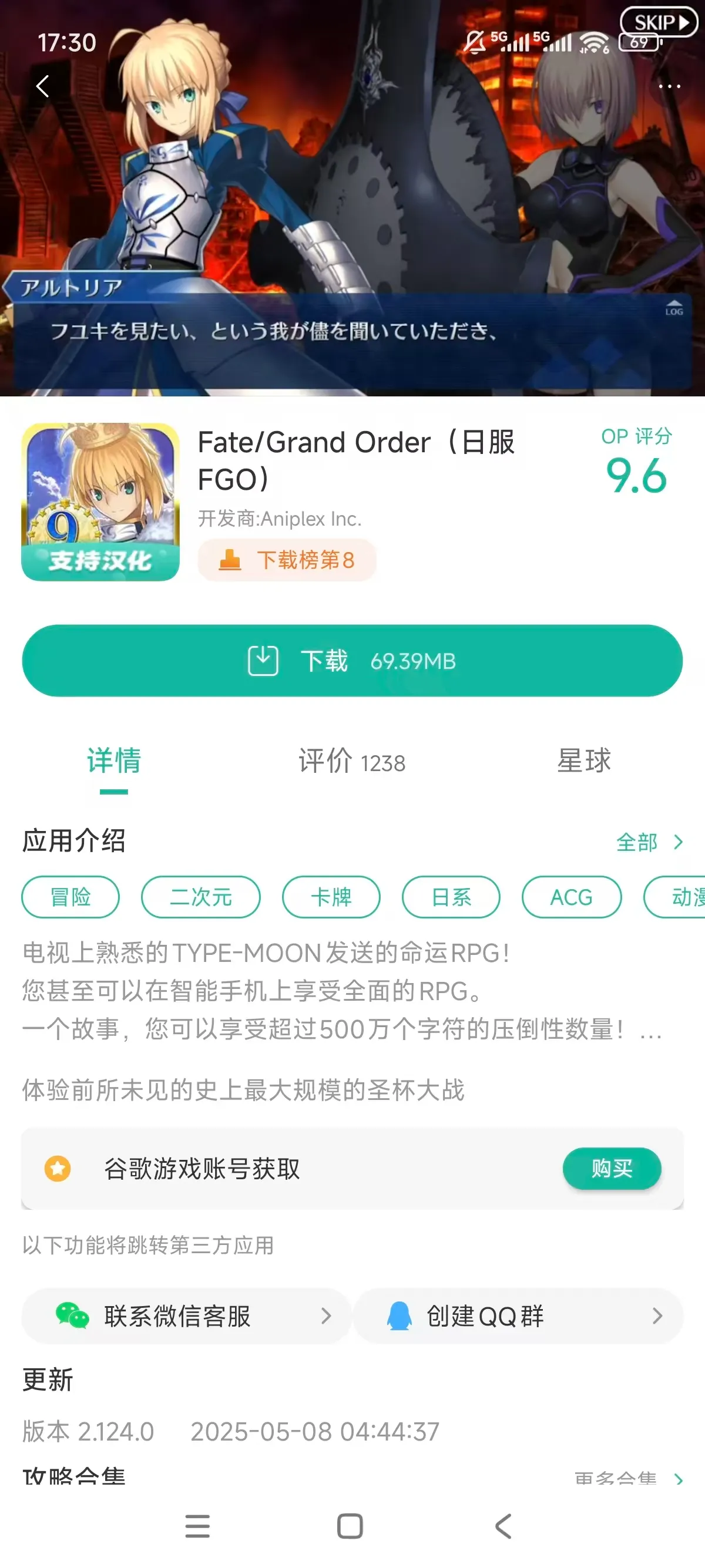Select the 详情 tab
Image resolution: width=705 pixels, height=1568 pixels.
coord(114,762)
